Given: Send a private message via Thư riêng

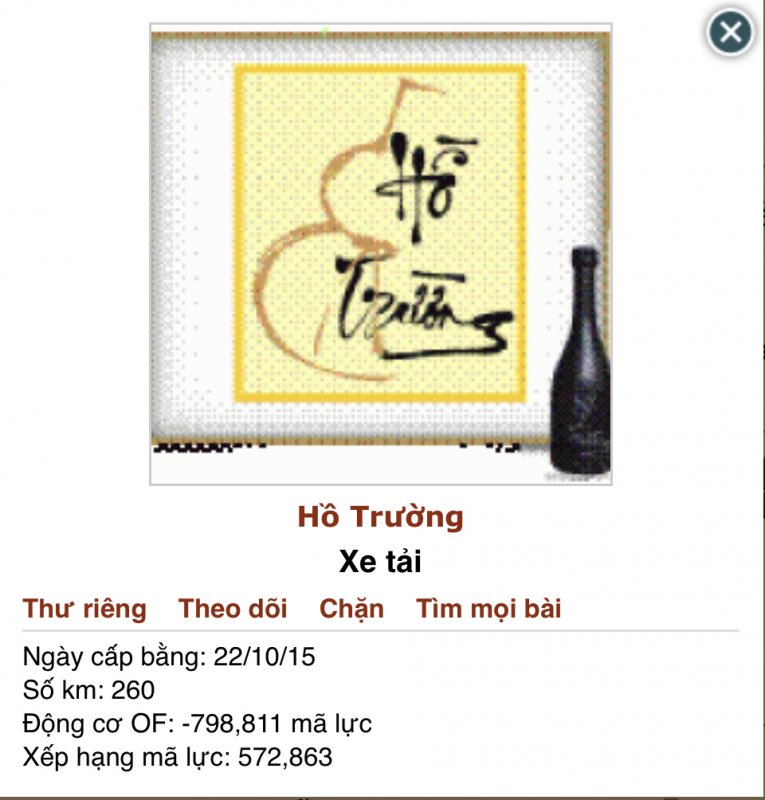Looking at the screenshot, I should [85, 608].
